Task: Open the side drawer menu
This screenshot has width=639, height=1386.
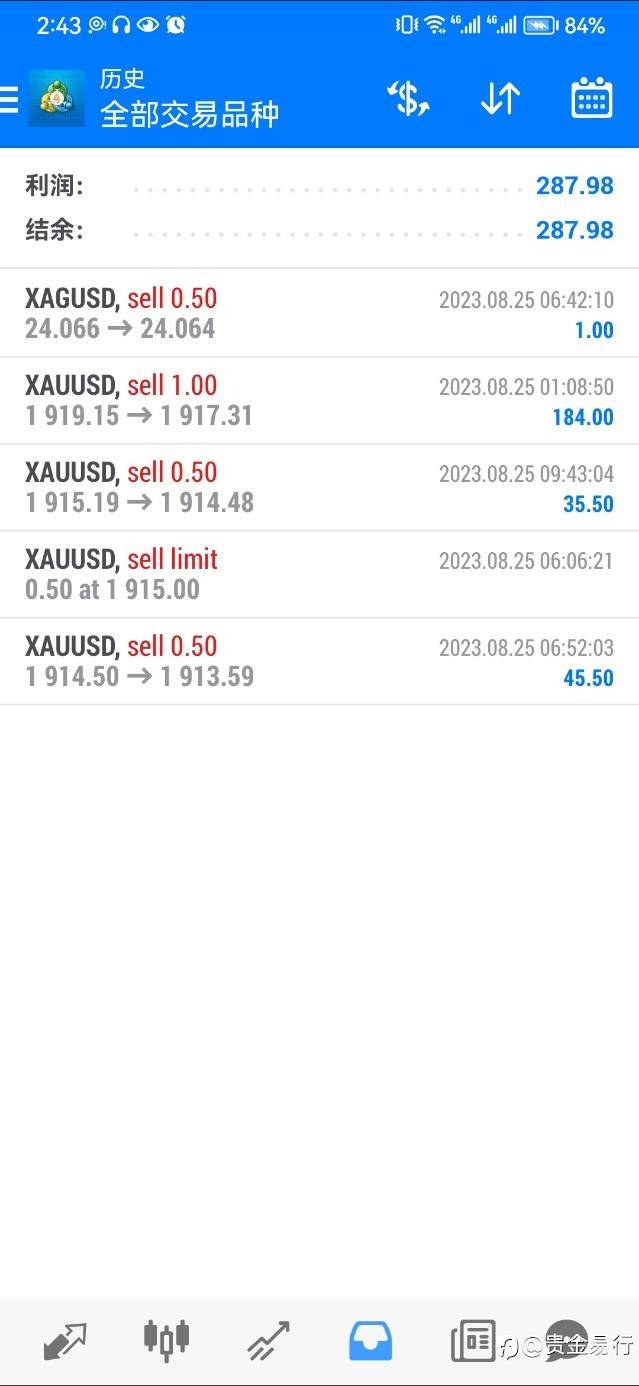Action: [10, 100]
